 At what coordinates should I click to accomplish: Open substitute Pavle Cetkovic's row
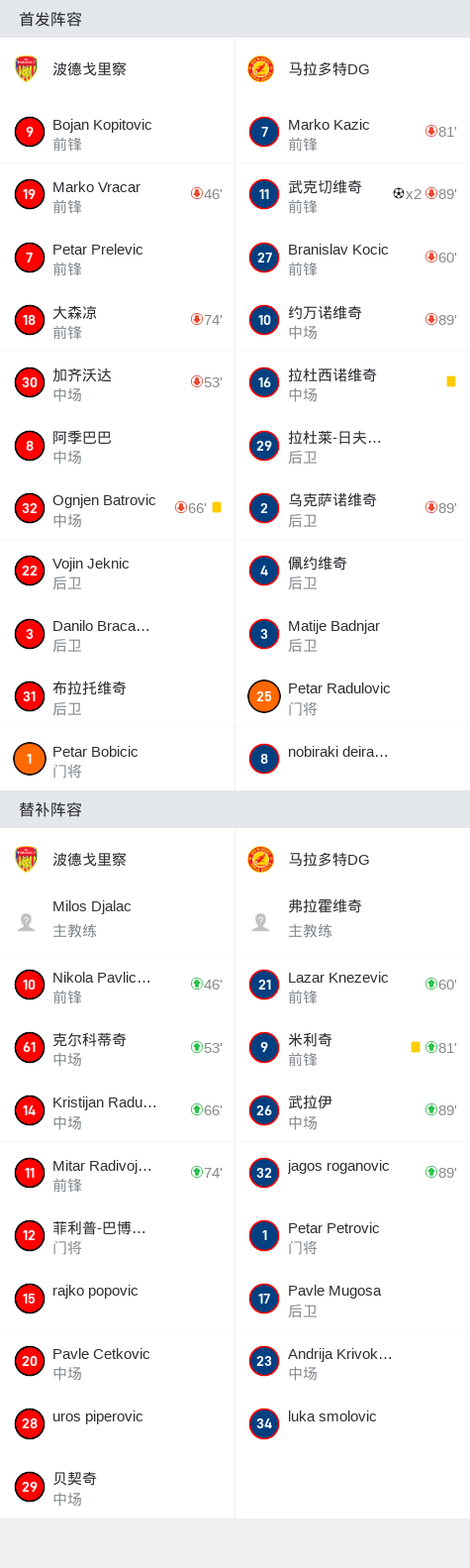pos(117,1361)
